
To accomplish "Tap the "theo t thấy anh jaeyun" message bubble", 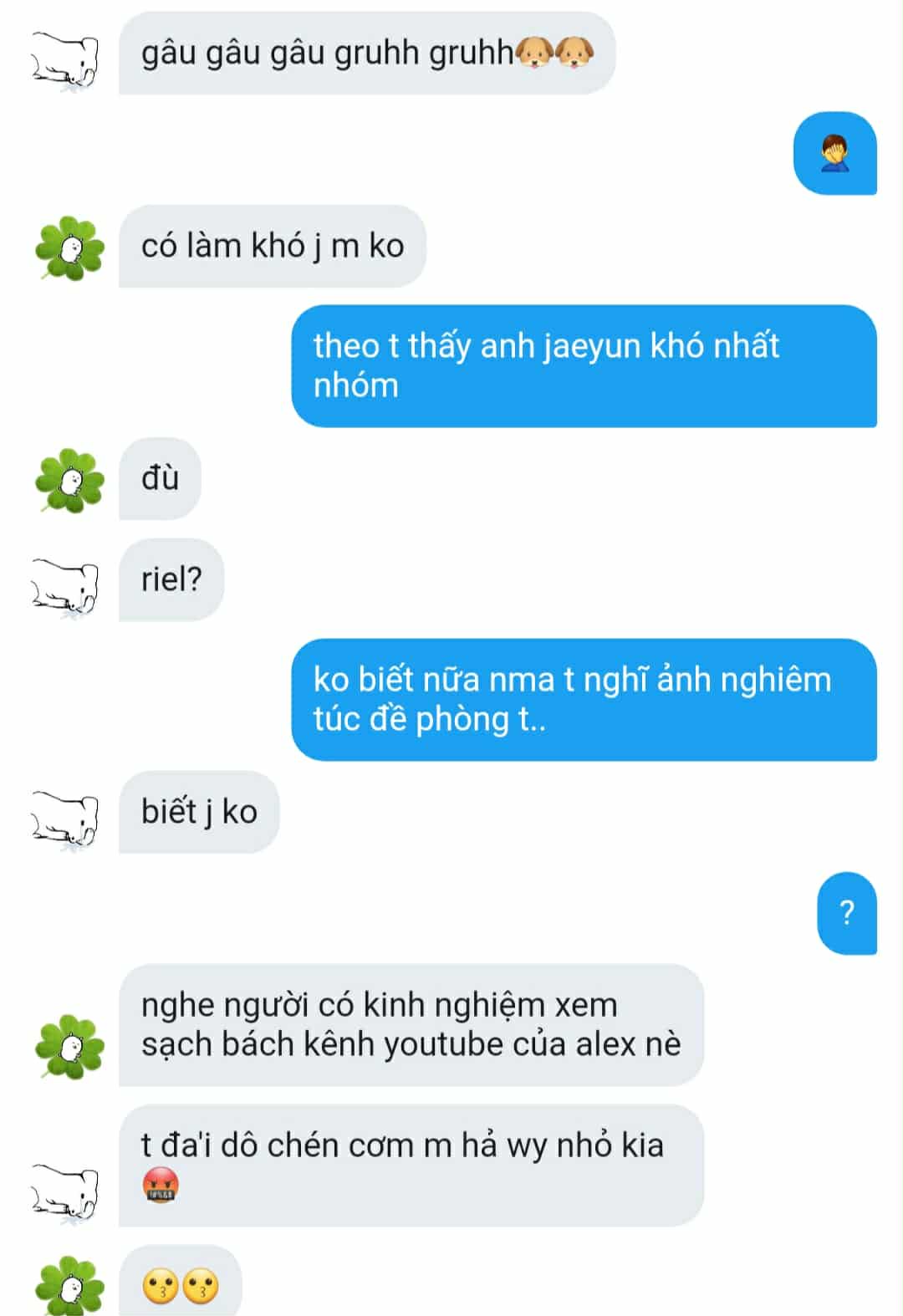I will pyautogui.click(x=584, y=366).
